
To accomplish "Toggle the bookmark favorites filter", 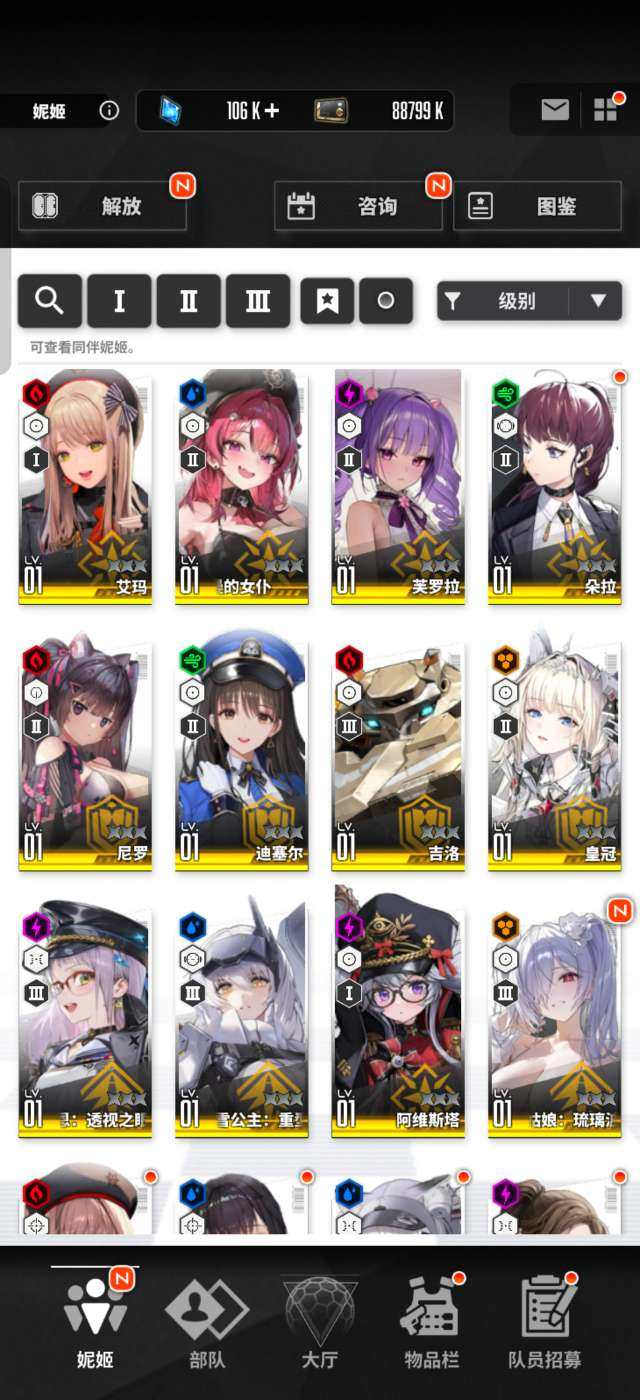I will coord(327,301).
